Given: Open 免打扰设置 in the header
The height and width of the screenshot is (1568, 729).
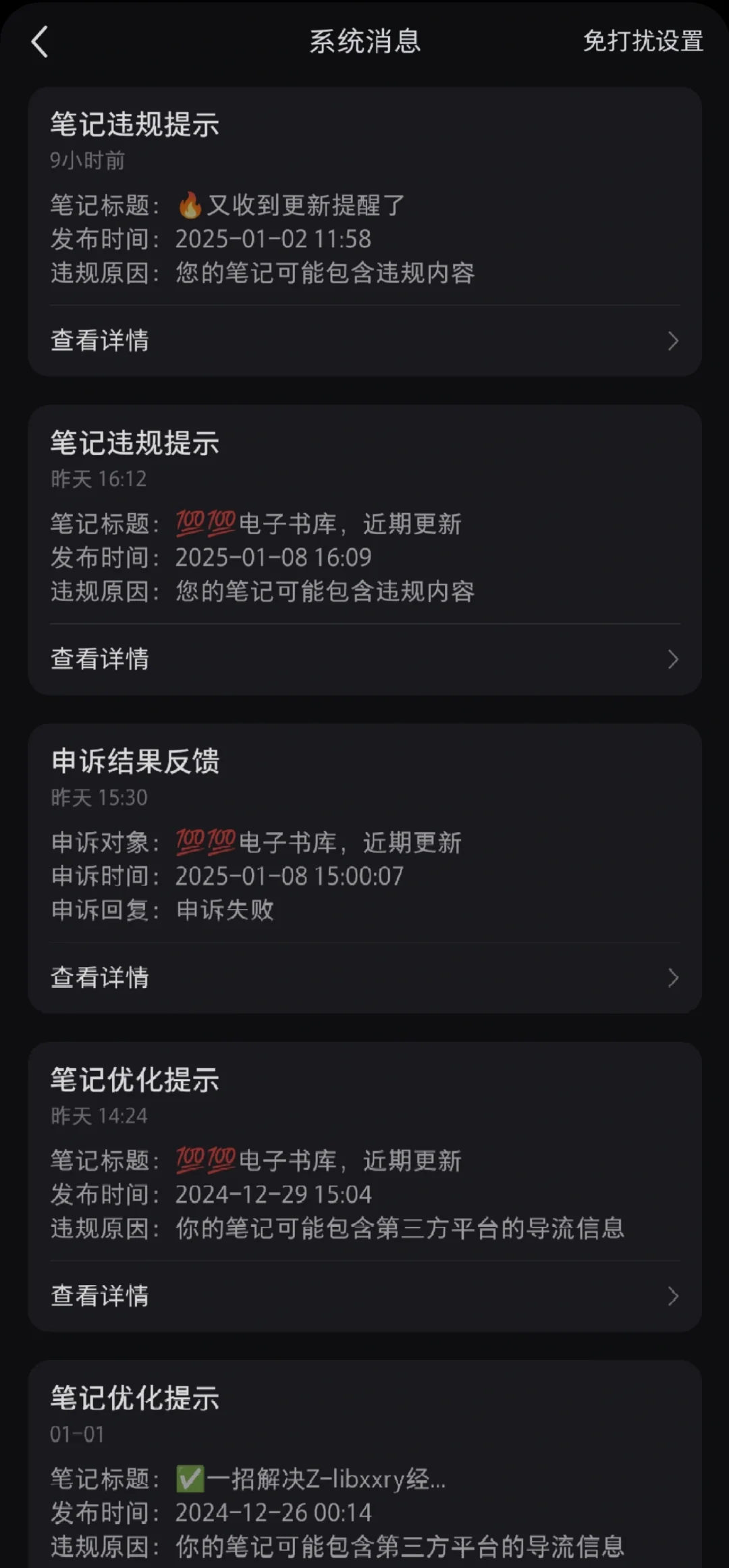Looking at the screenshot, I should point(643,41).
